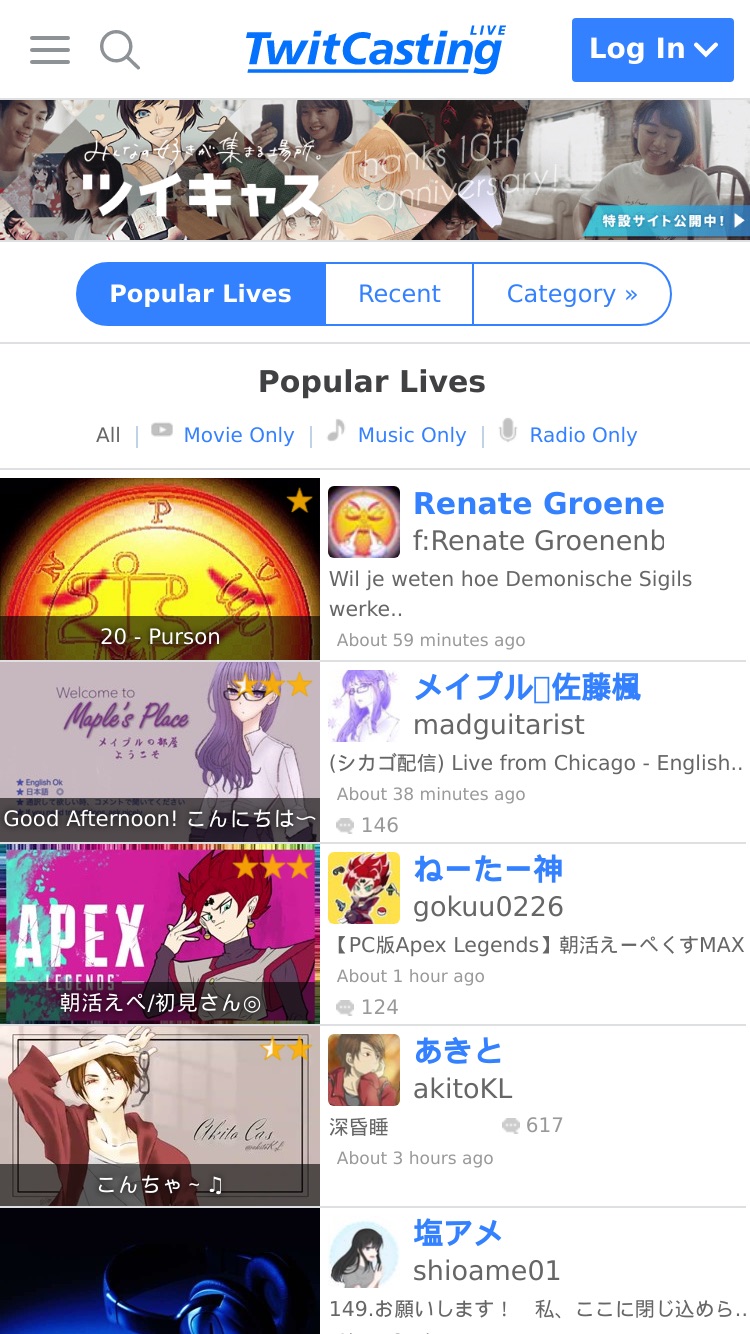Tap the TwitCasting logo to go home
Image resolution: width=750 pixels, height=1334 pixels.
[376, 49]
